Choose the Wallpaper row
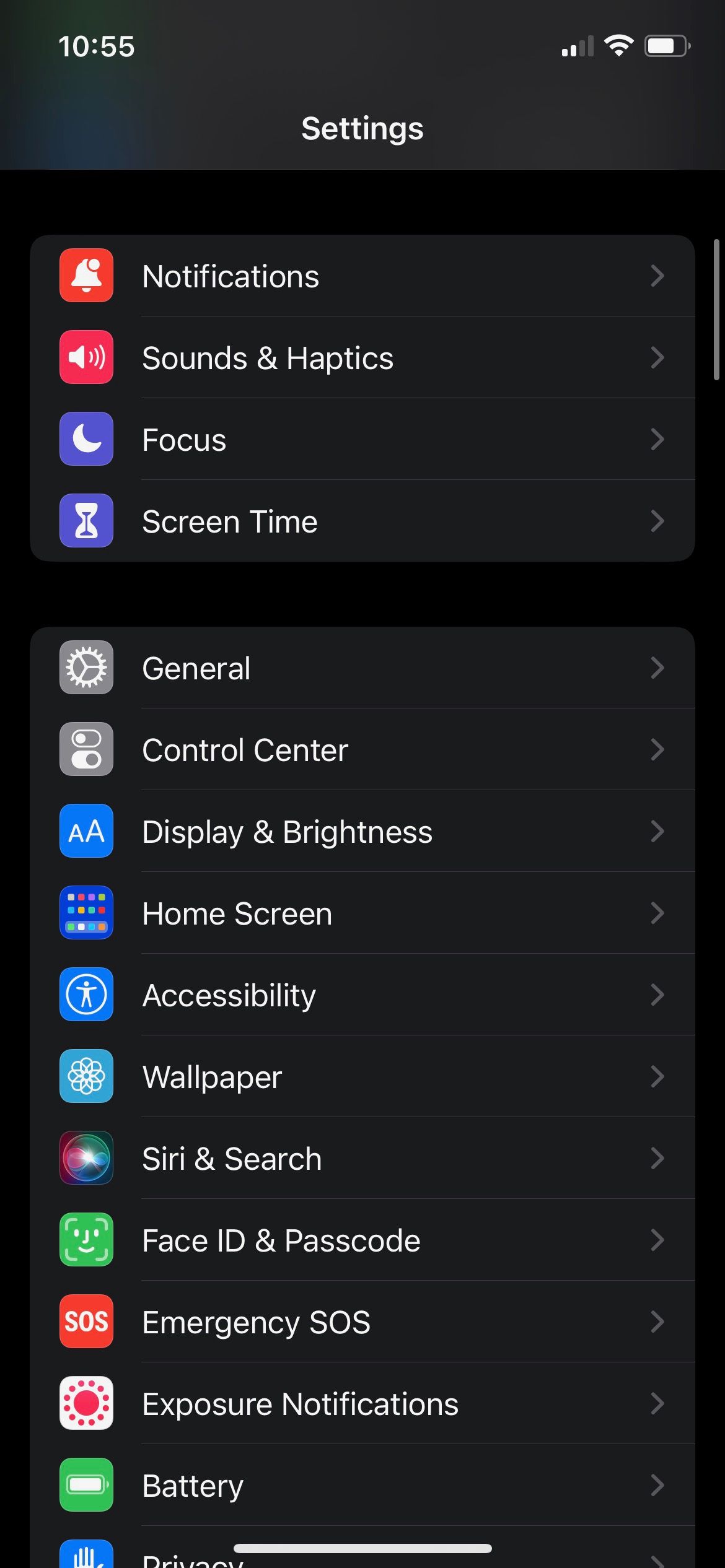This screenshot has height=1568, width=725. [362, 1076]
